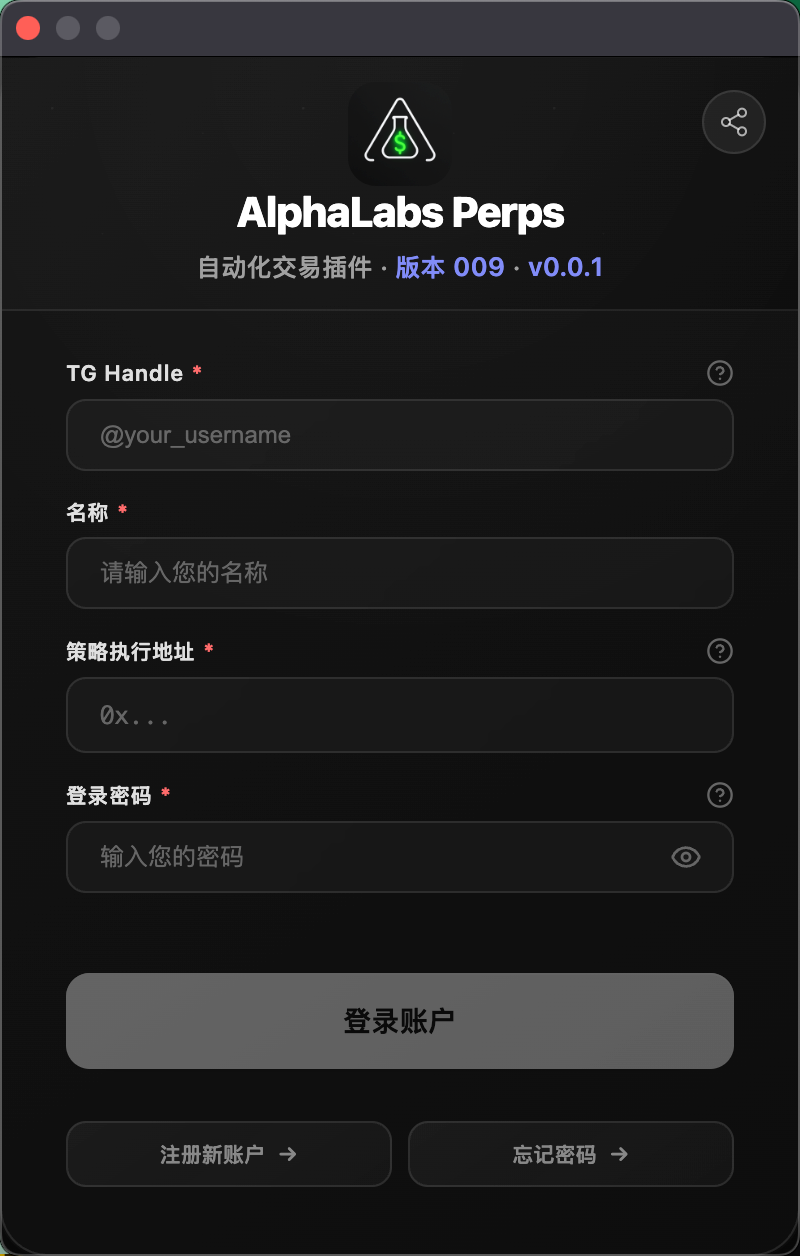This screenshot has height=1256, width=800.
Task: Click the 名称 name input field
Action: tap(399, 573)
